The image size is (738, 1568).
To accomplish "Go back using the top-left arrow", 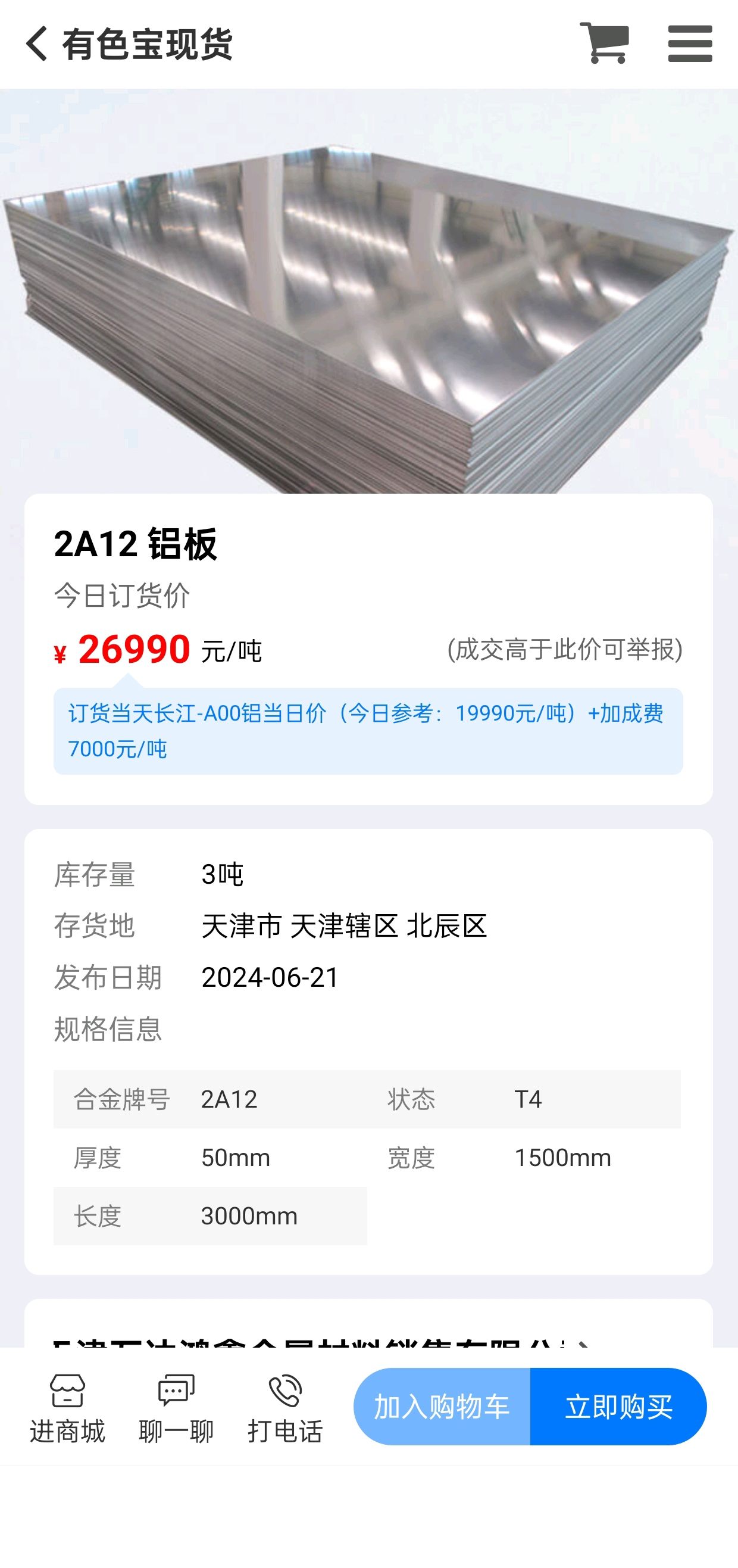I will click(36, 44).
